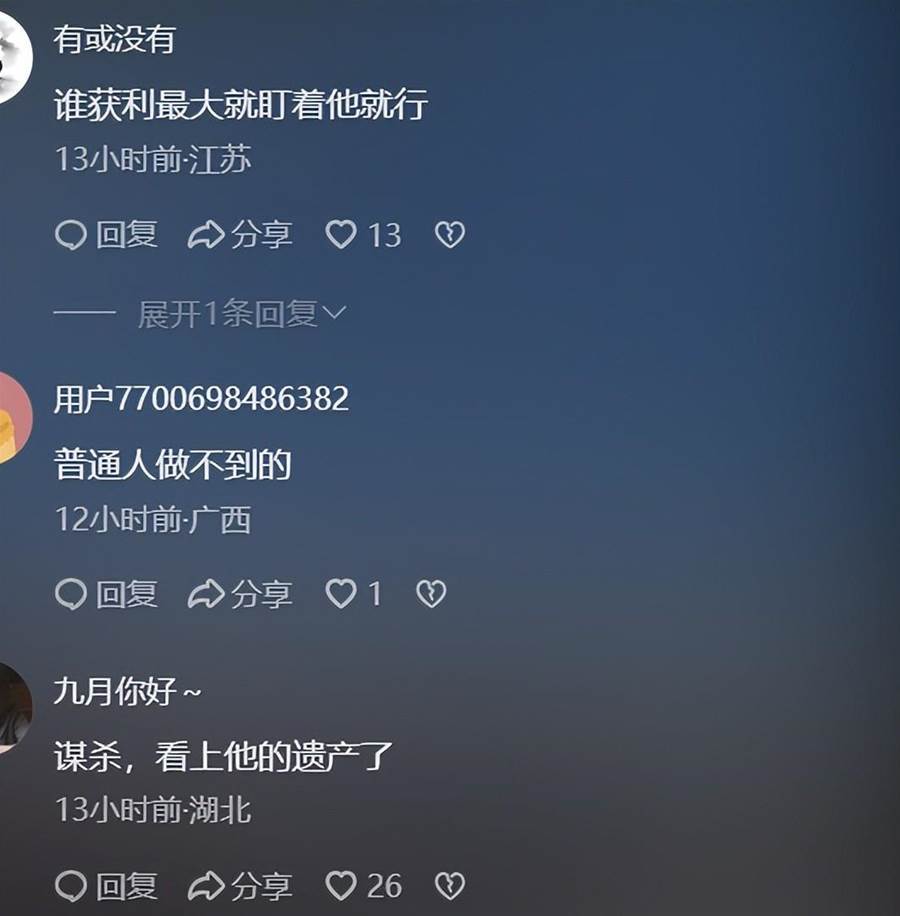Share the comment by 九月你好~
The image size is (900, 916).
pyautogui.click(x=240, y=885)
